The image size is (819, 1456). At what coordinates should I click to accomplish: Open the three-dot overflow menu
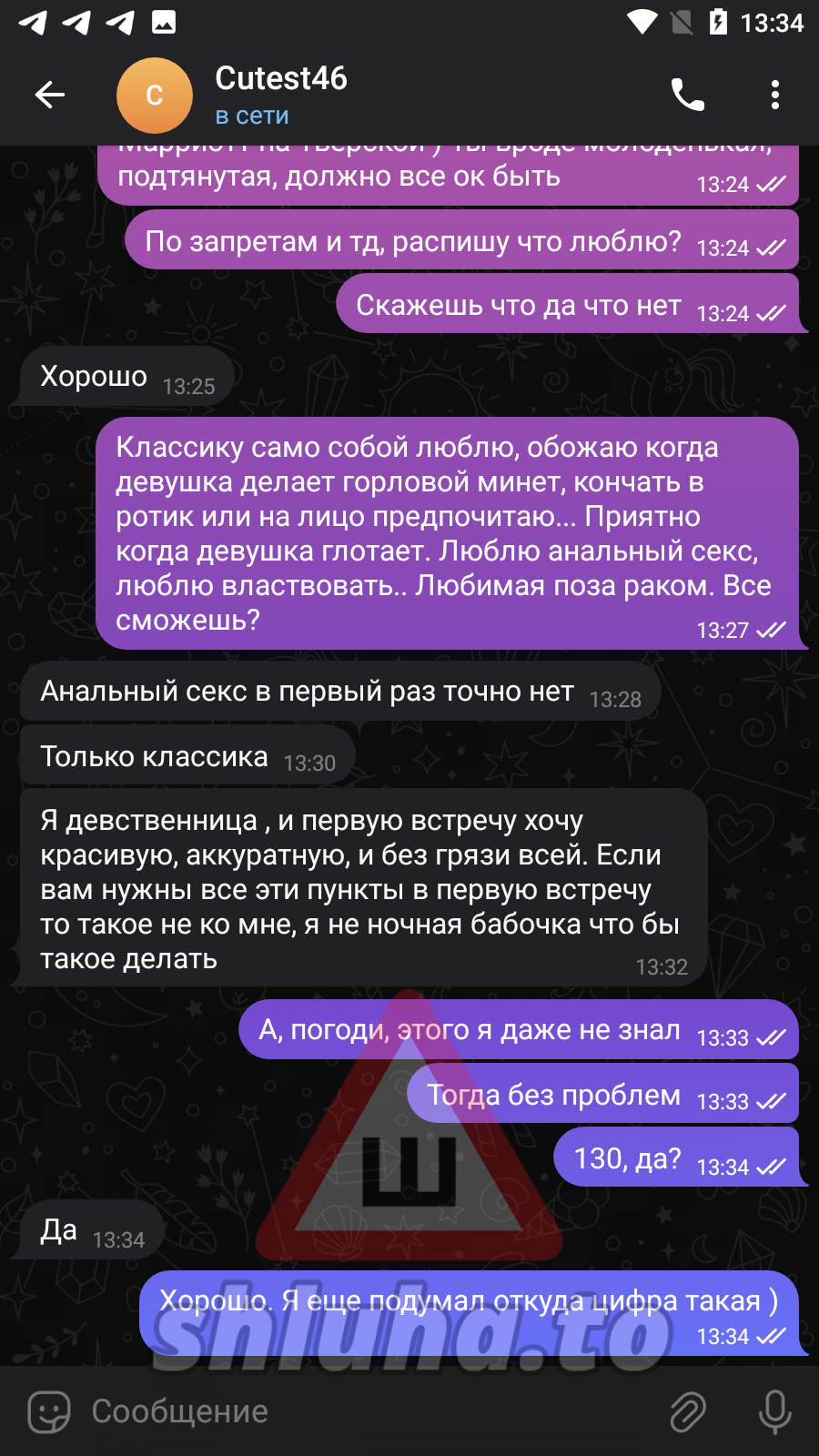tap(774, 95)
